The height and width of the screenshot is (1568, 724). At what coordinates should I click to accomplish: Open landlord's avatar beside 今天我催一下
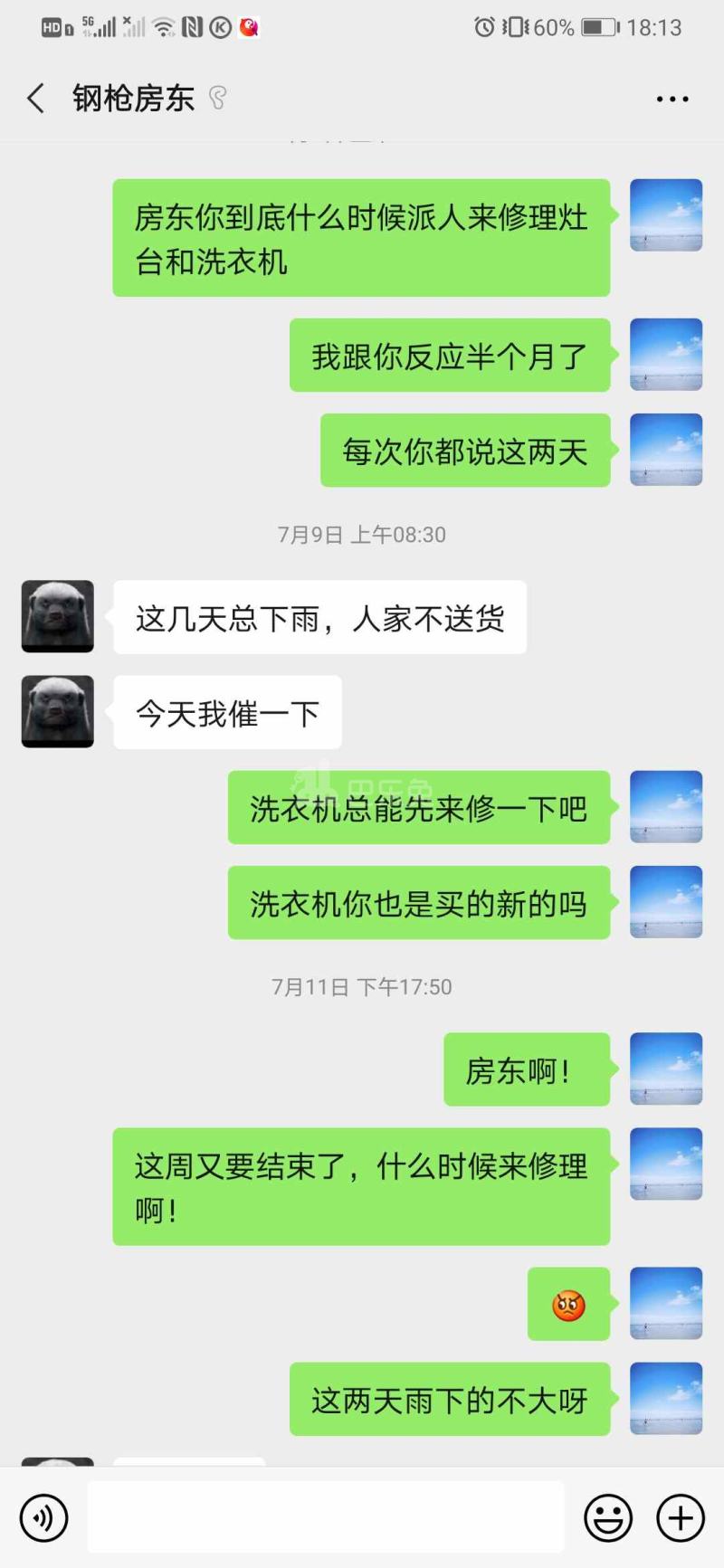(x=58, y=711)
